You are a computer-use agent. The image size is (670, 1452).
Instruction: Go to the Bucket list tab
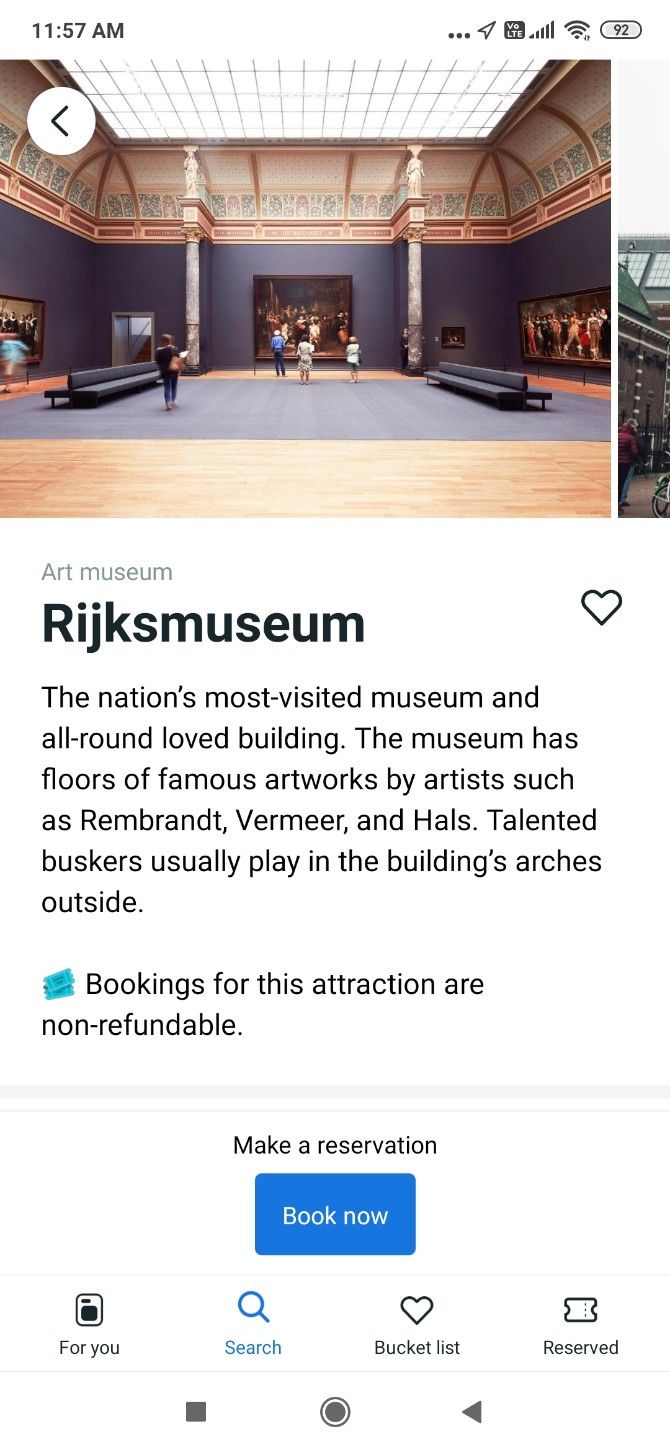click(417, 1323)
